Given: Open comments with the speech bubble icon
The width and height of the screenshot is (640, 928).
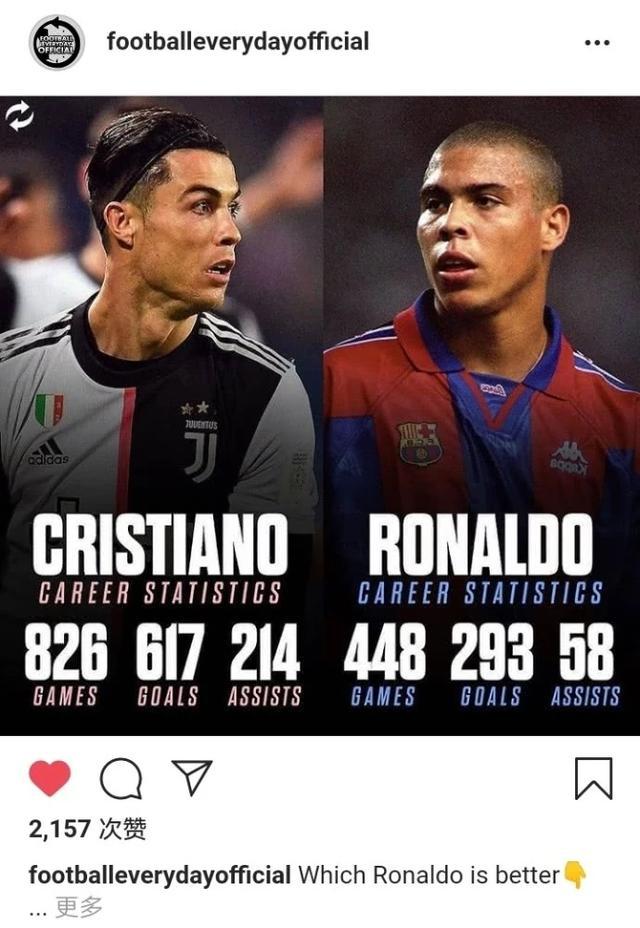Looking at the screenshot, I should coord(120,778).
